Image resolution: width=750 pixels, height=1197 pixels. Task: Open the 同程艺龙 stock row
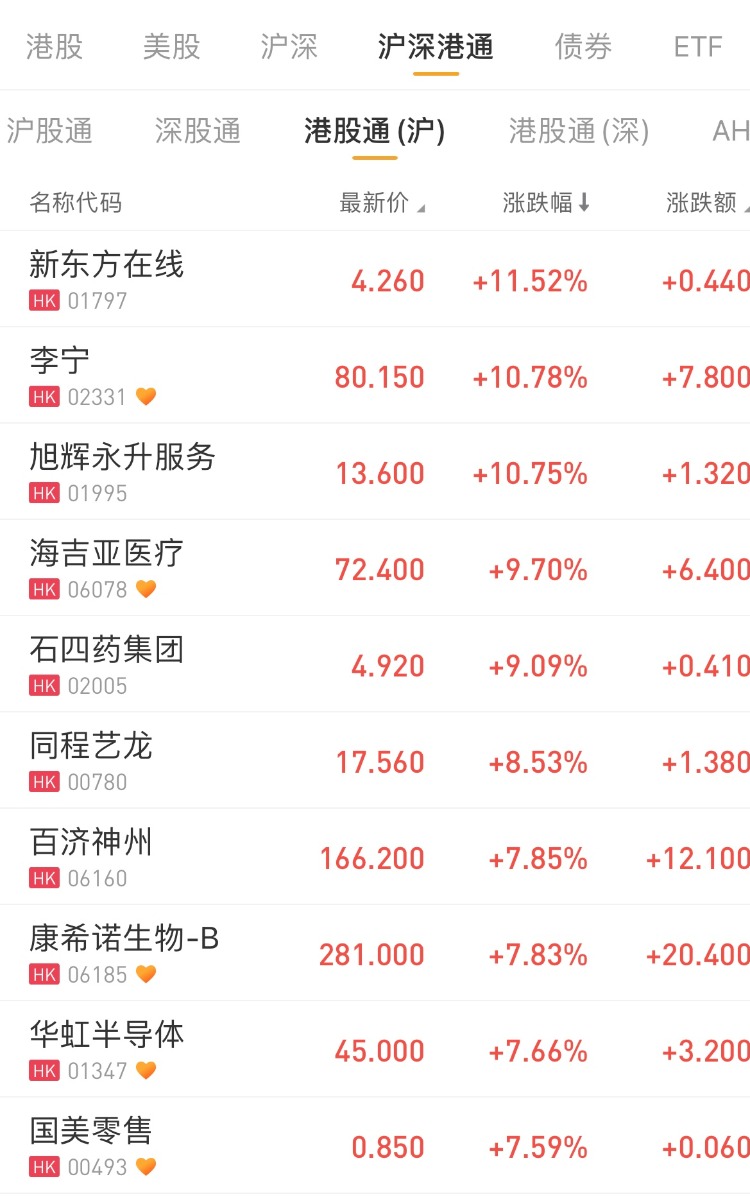(91, 746)
